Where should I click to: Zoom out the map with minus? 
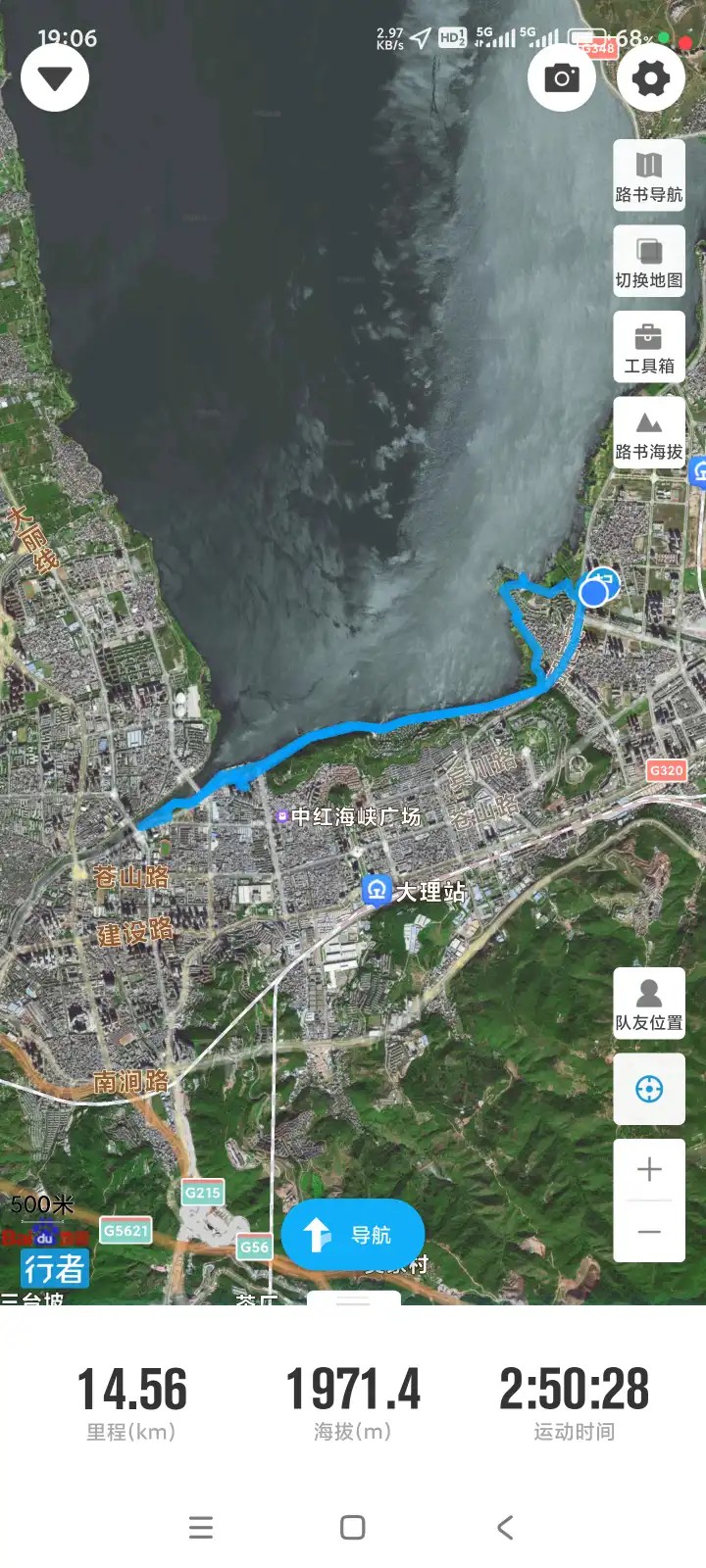click(x=648, y=1231)
